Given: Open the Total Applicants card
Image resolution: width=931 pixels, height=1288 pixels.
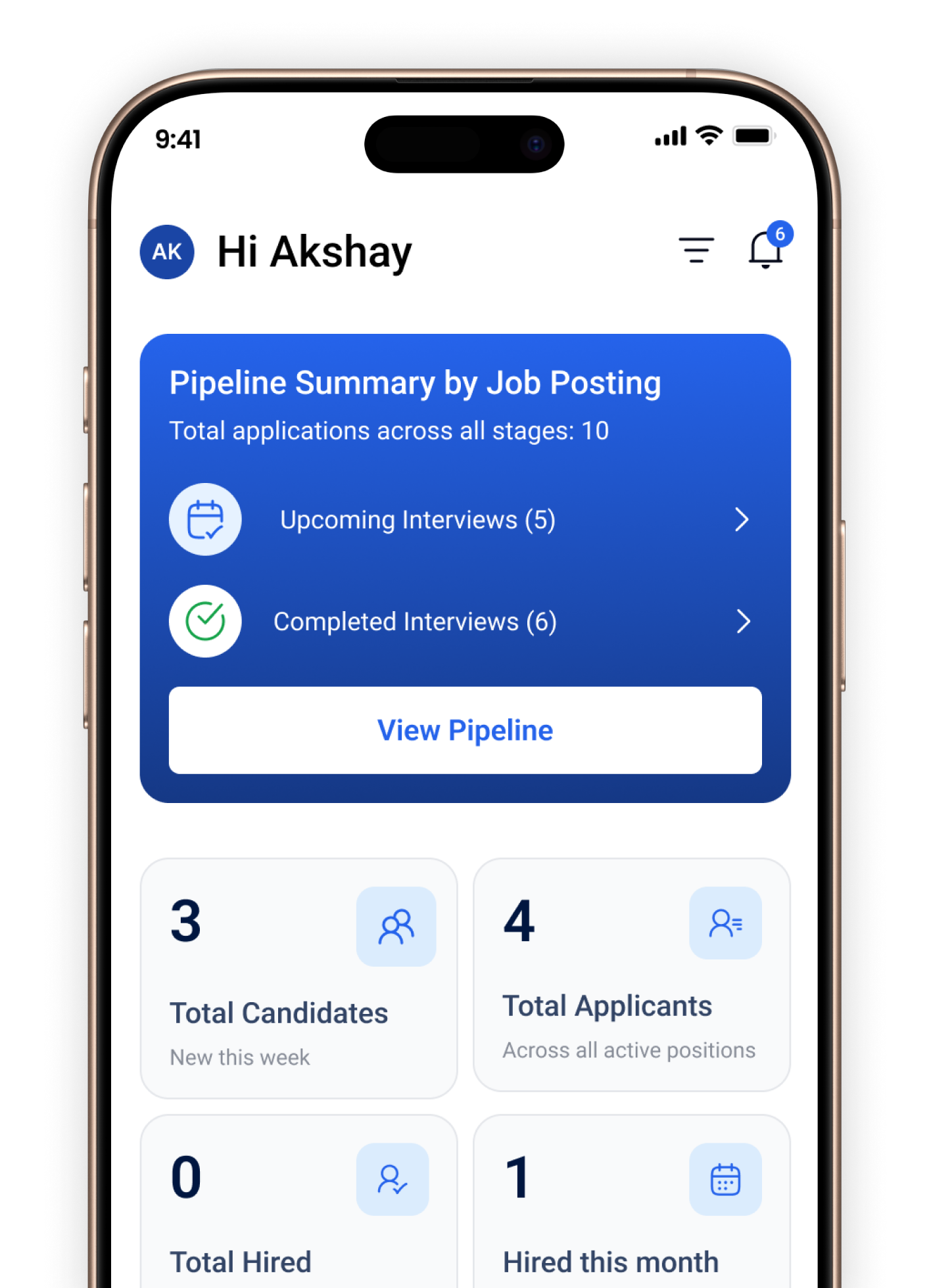Looking at the screenshot, I should coord(631,975).
